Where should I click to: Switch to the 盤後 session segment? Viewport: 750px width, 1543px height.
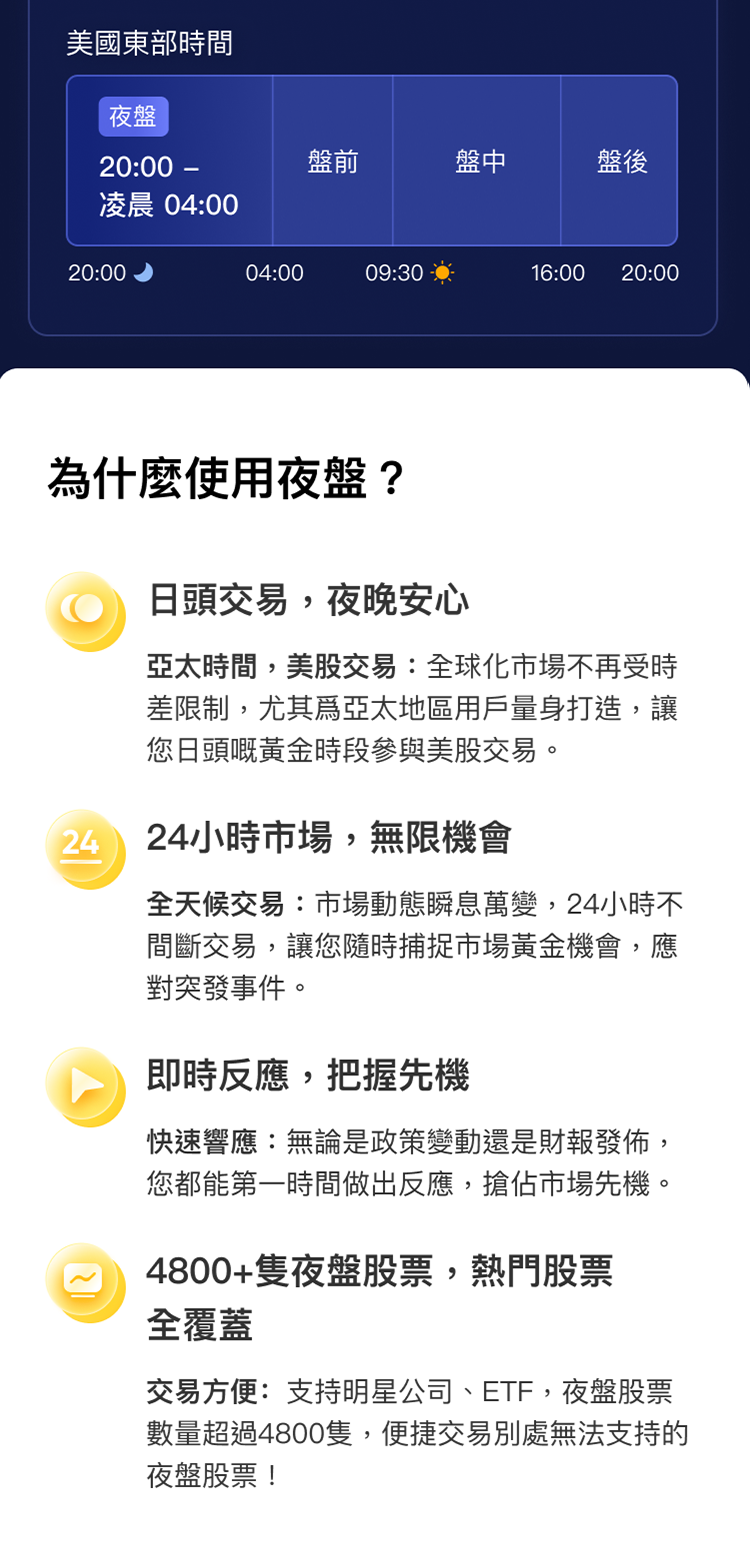point(620,161)
